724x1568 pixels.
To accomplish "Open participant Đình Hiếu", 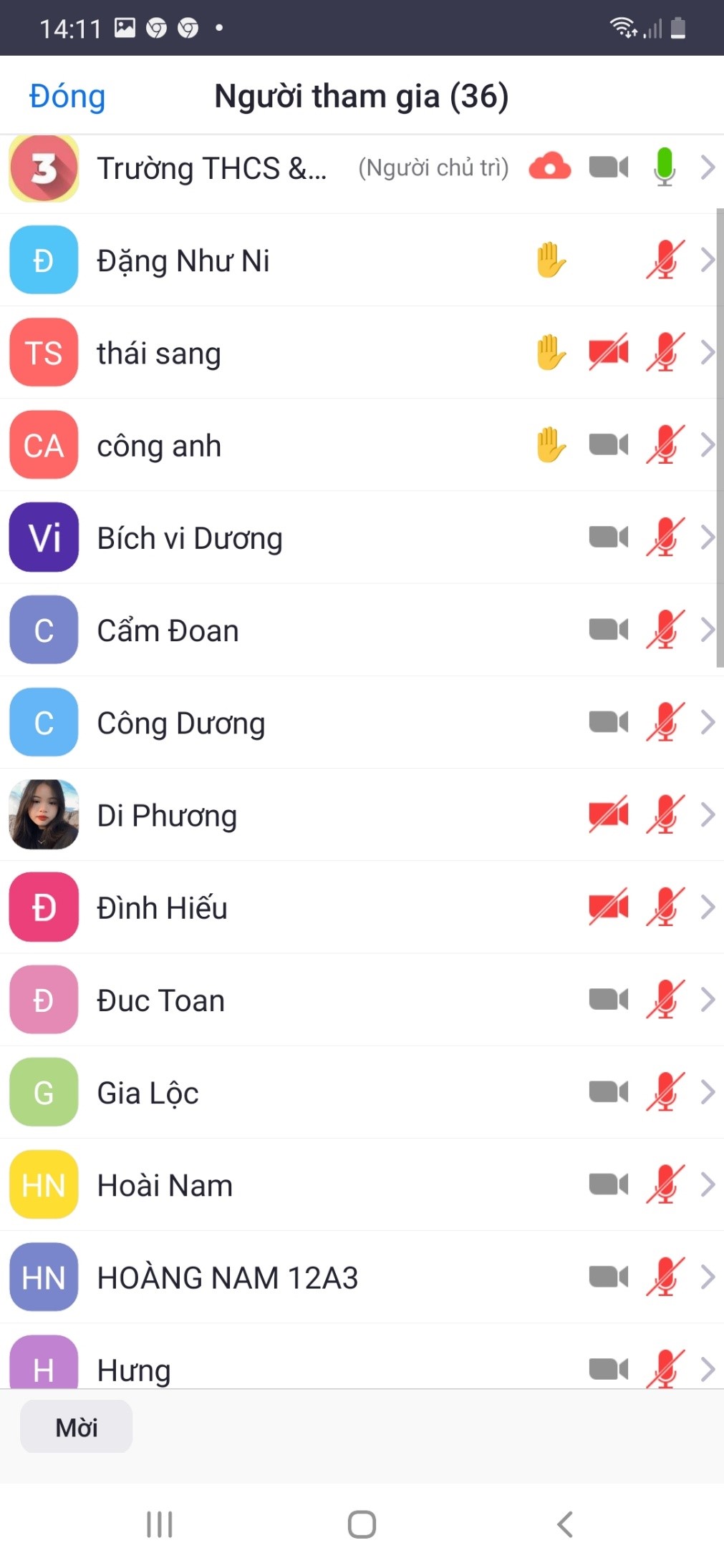I will [163, 907].
